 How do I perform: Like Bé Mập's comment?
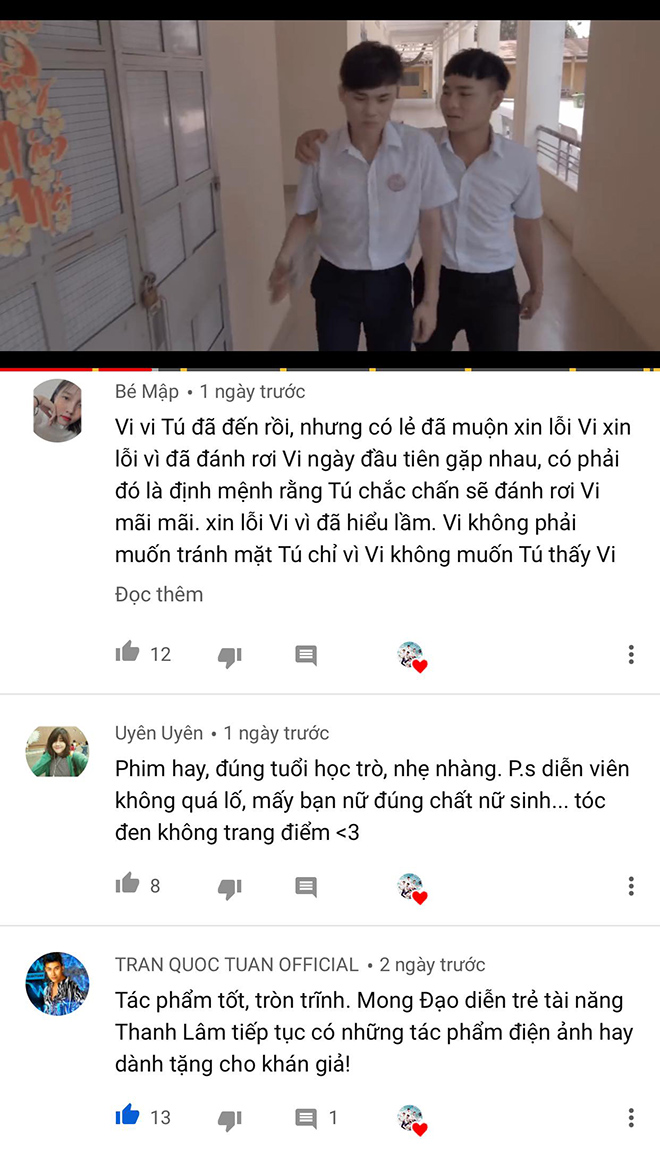pyautogui.click(x=128, y=653)
